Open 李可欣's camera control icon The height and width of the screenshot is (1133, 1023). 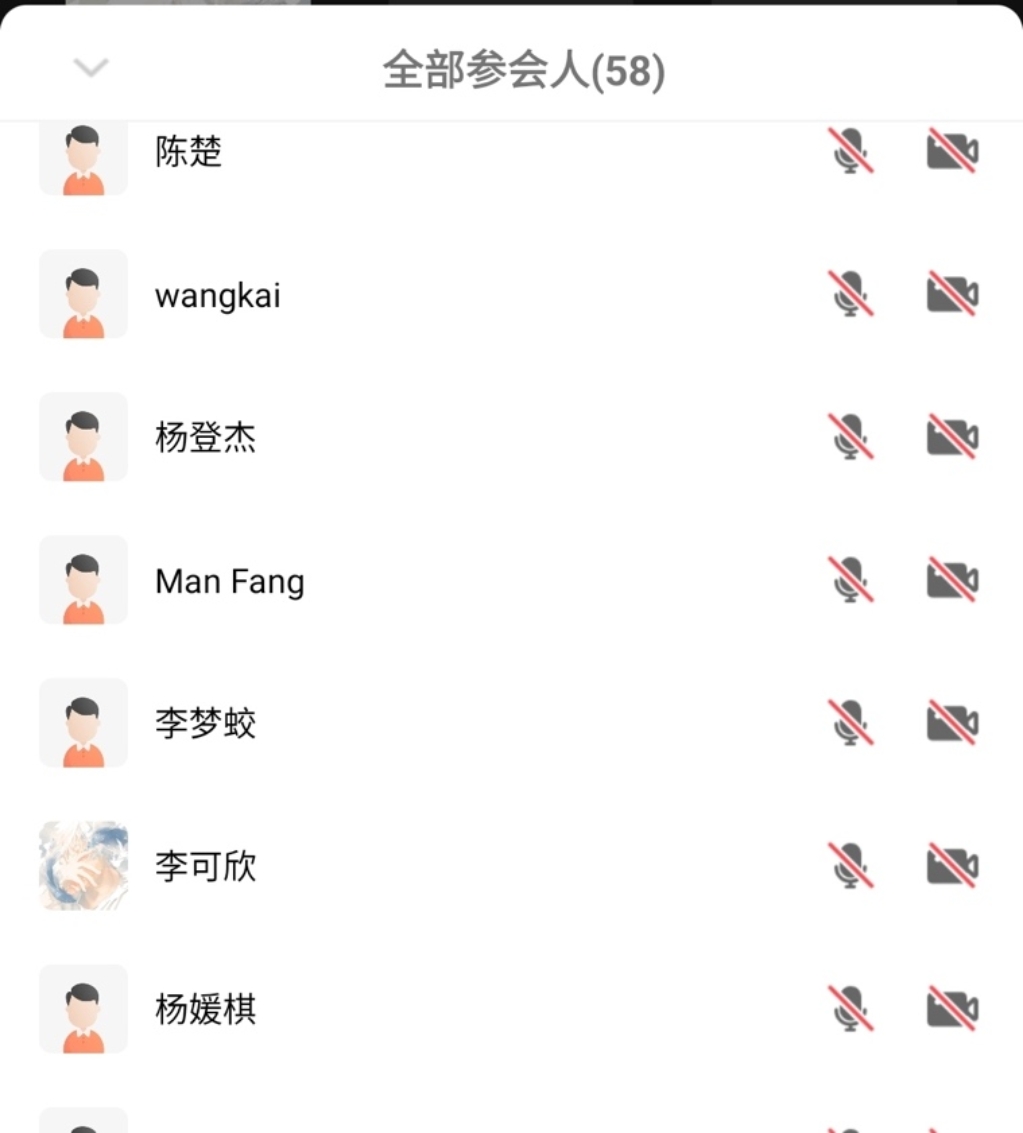point(952,866)
